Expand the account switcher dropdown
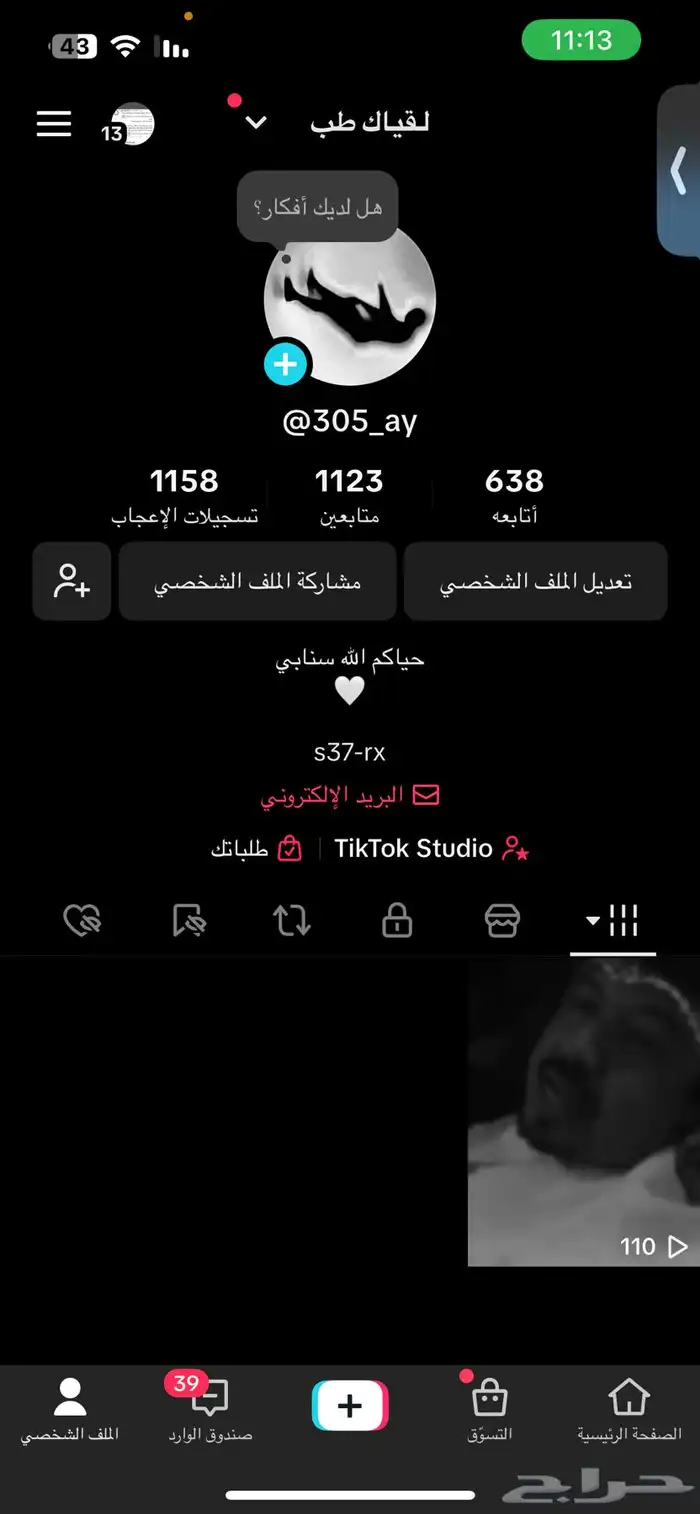 click(x=256, y=123)
